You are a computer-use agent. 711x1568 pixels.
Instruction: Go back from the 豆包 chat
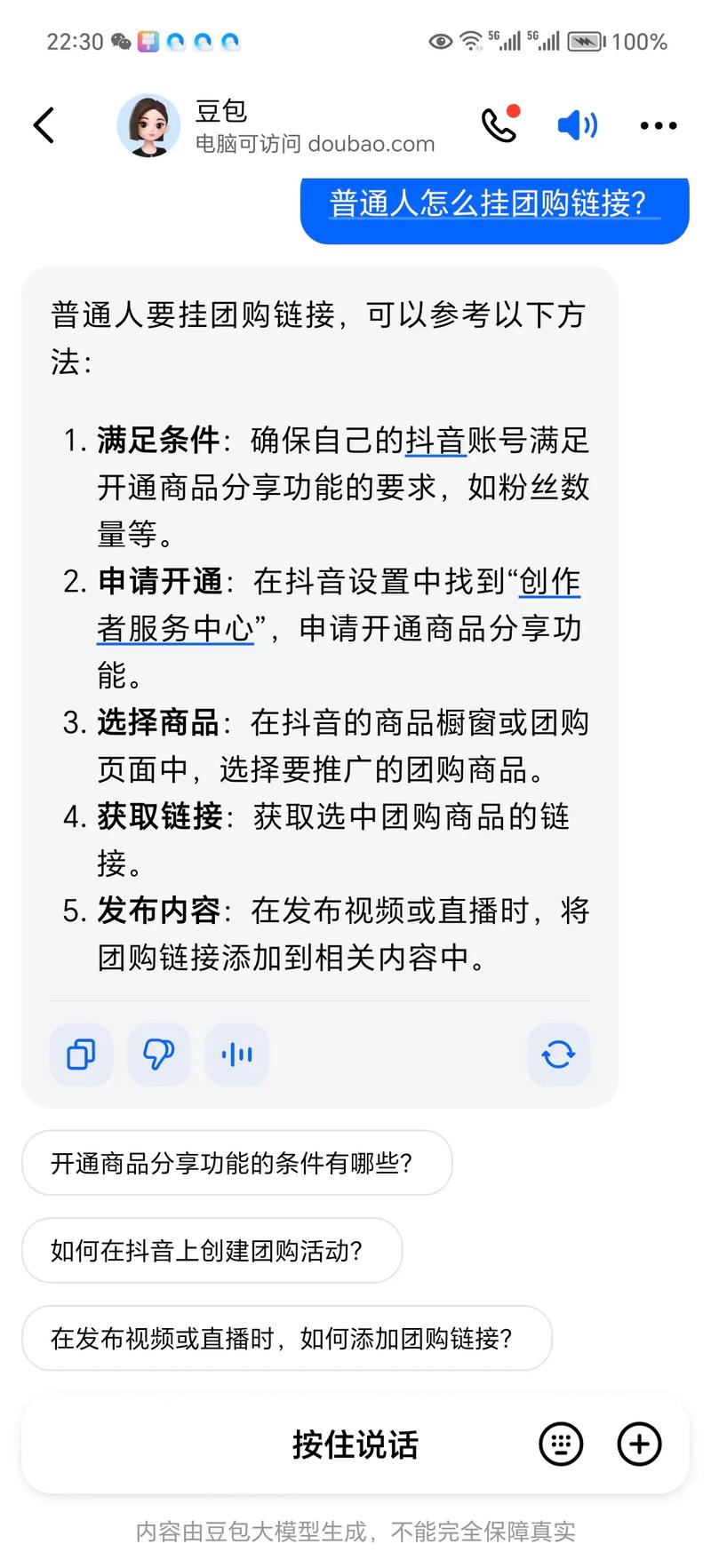pyautogui.click(x=44, y=125)
